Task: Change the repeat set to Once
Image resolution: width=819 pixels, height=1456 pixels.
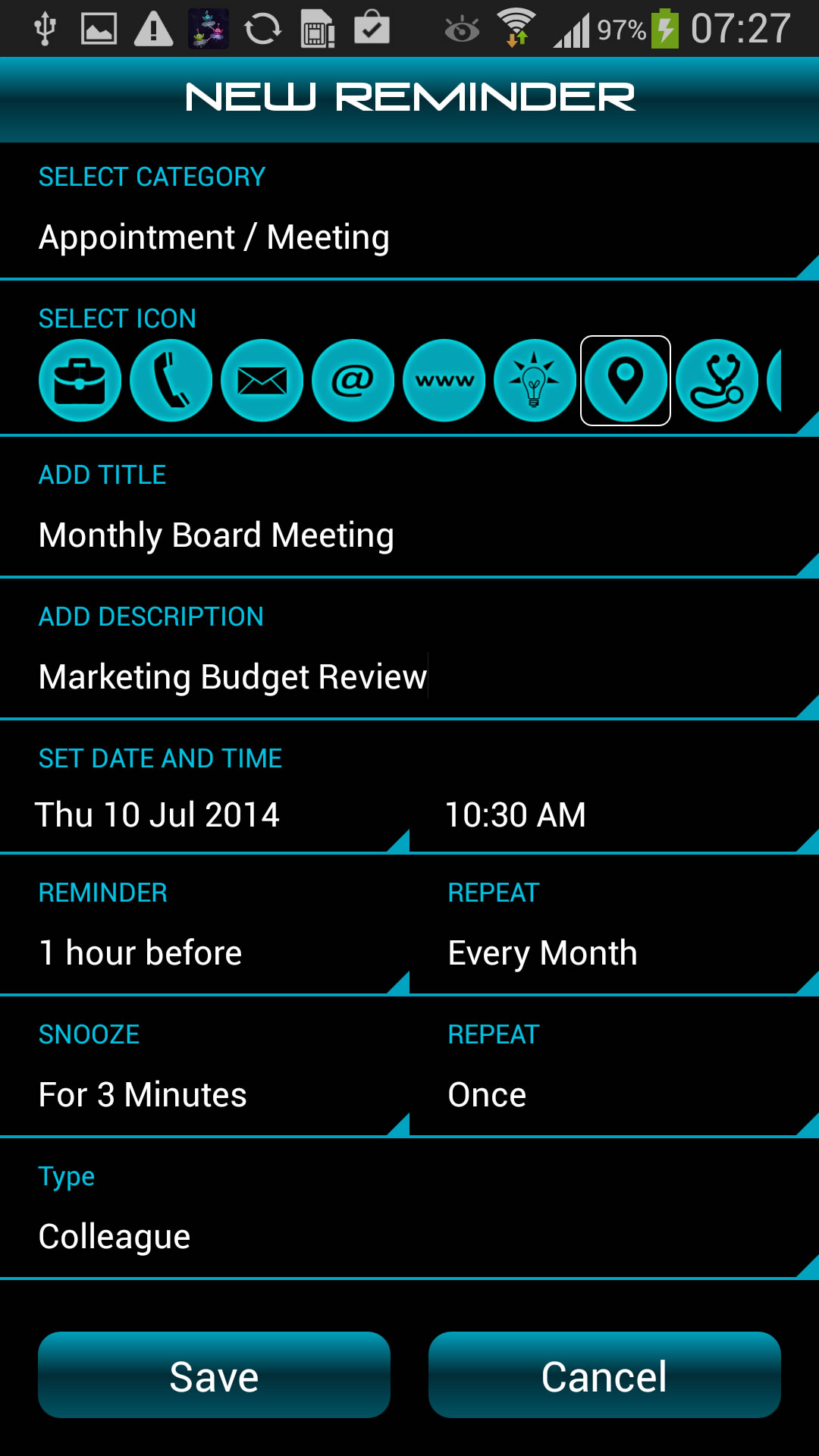Action: 614,1095
